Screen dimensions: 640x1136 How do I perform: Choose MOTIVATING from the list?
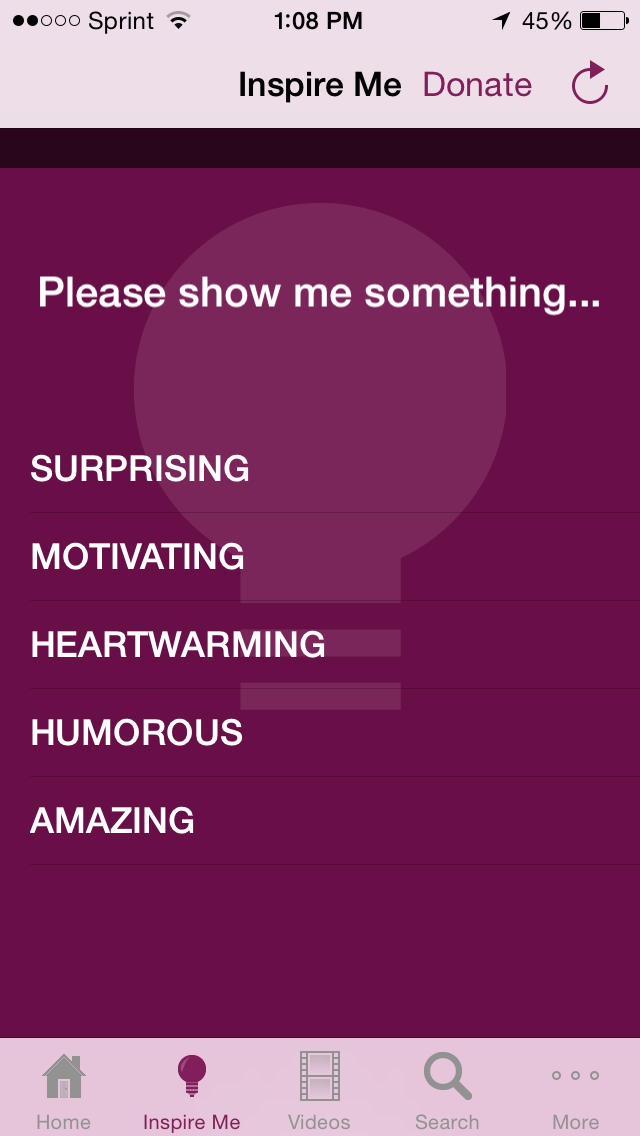click(x=335, y=556)
